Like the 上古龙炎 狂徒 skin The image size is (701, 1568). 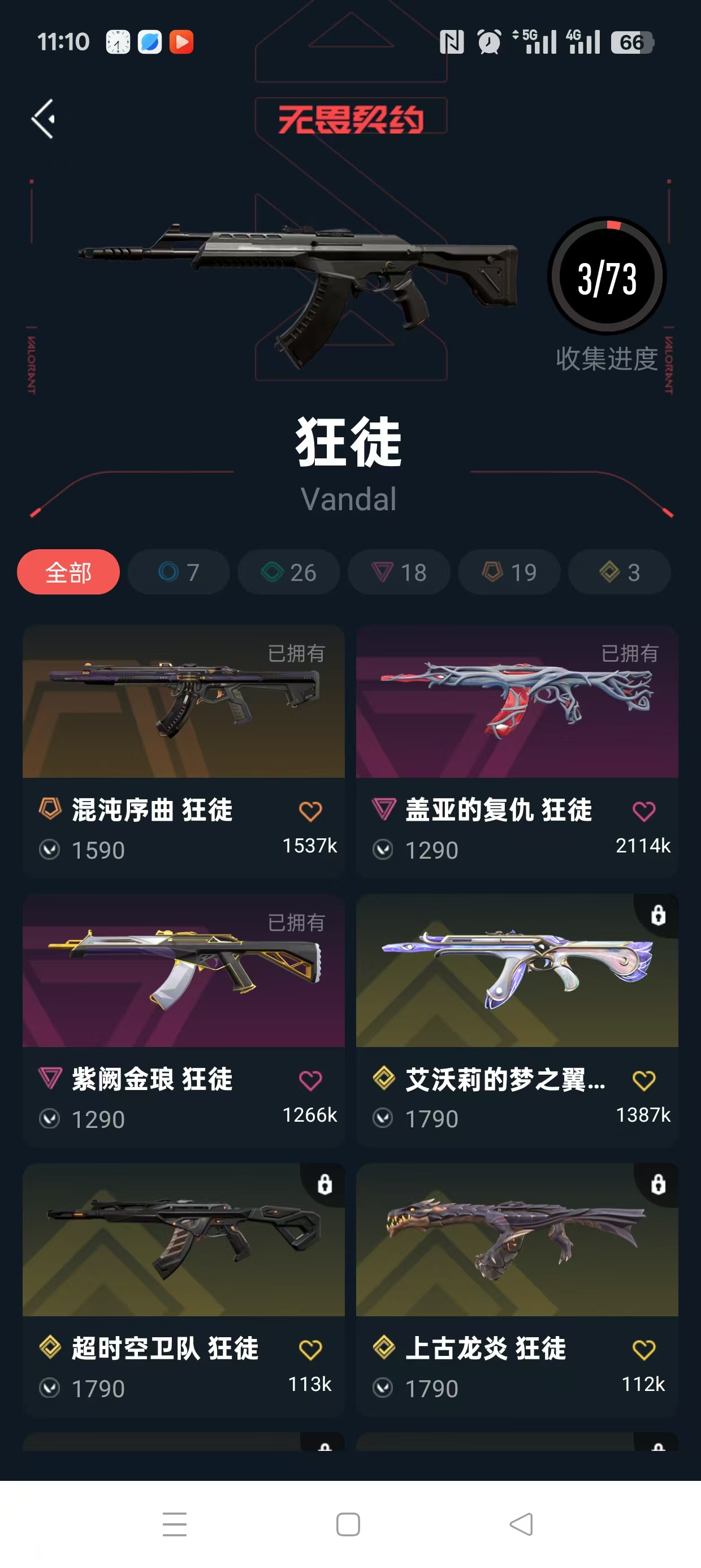pyautogui.click(x=644, y=1350)
